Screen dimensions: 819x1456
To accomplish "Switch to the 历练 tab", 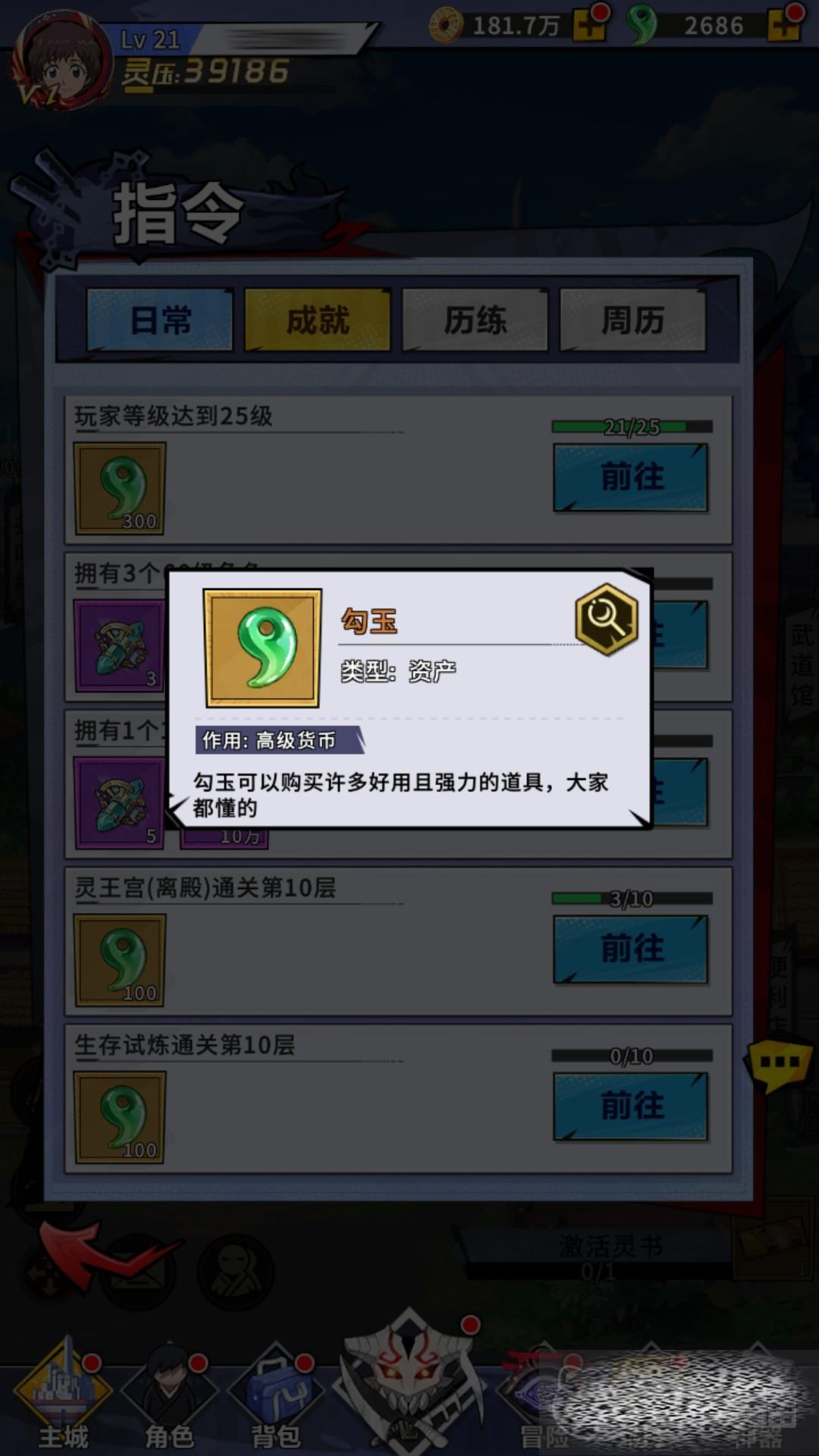I will click(x=475, y=320).
